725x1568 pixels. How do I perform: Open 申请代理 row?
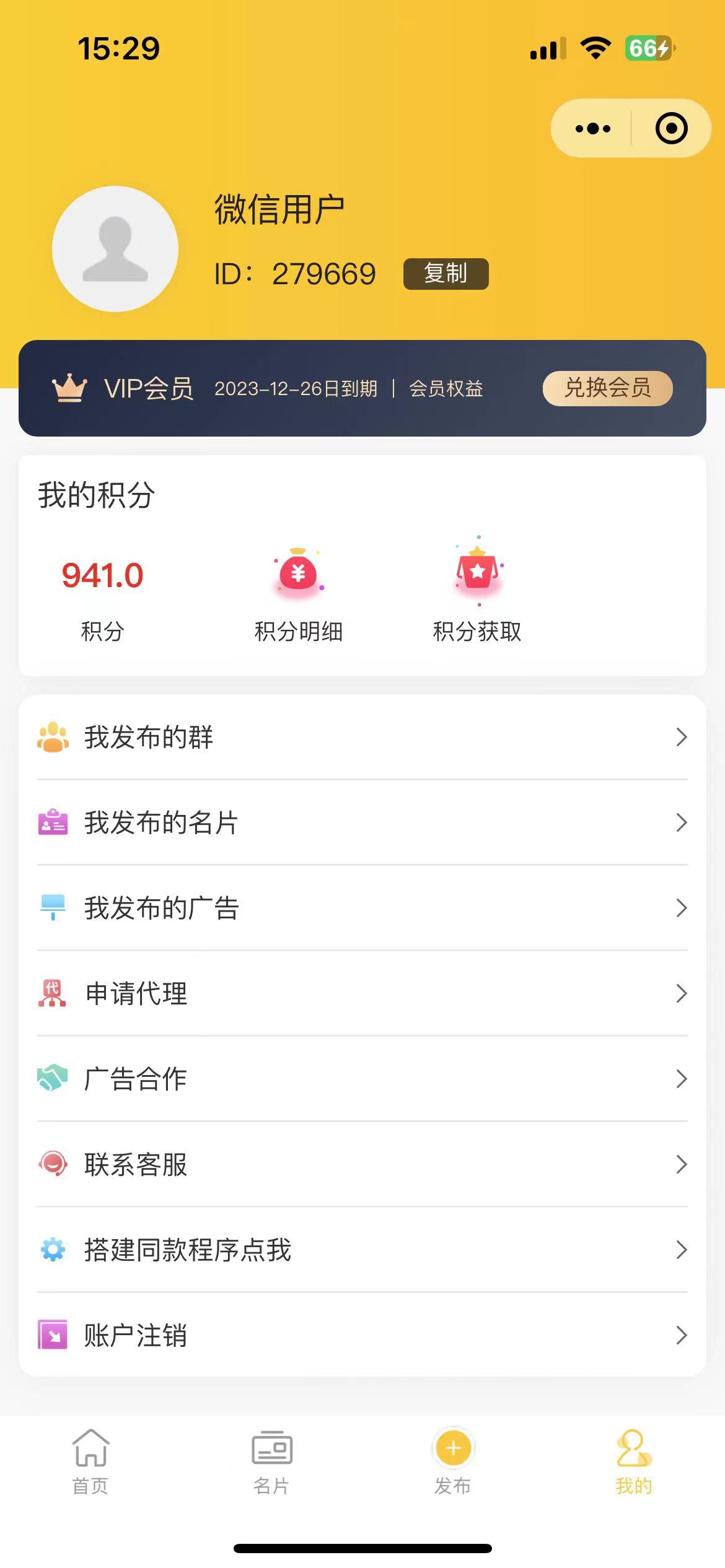(x=362, y=993)
